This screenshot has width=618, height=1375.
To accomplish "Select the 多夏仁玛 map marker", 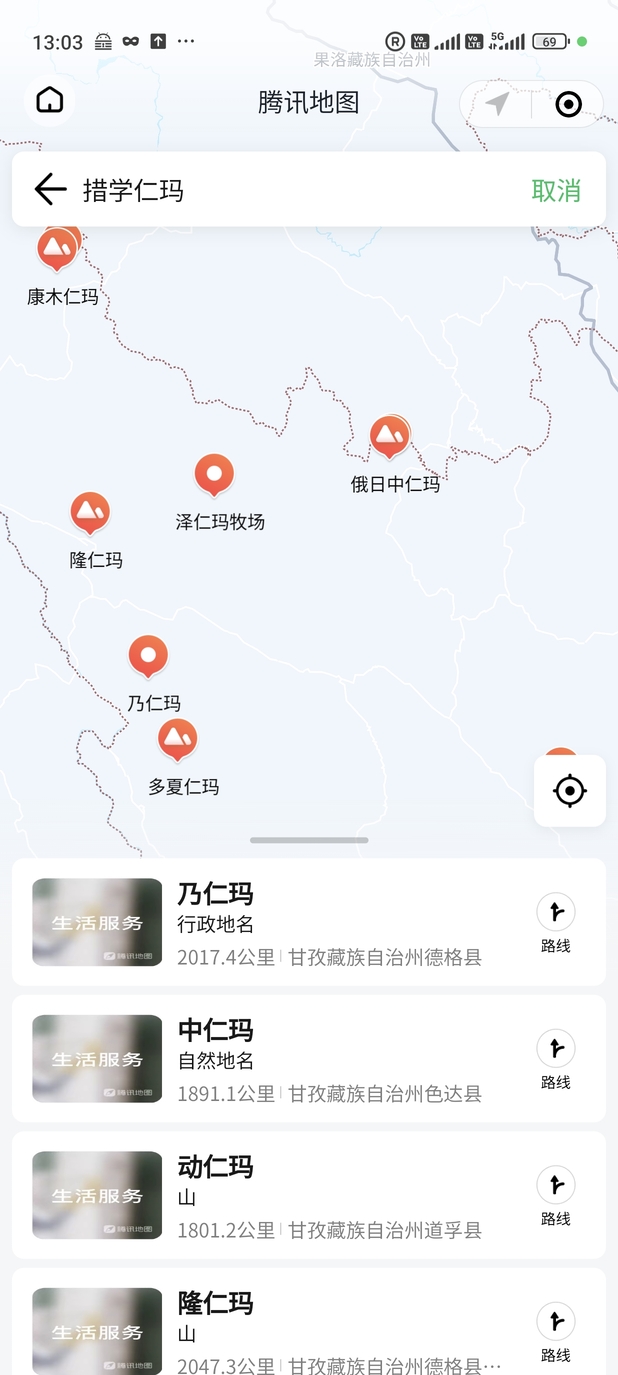I will point(178,739).
